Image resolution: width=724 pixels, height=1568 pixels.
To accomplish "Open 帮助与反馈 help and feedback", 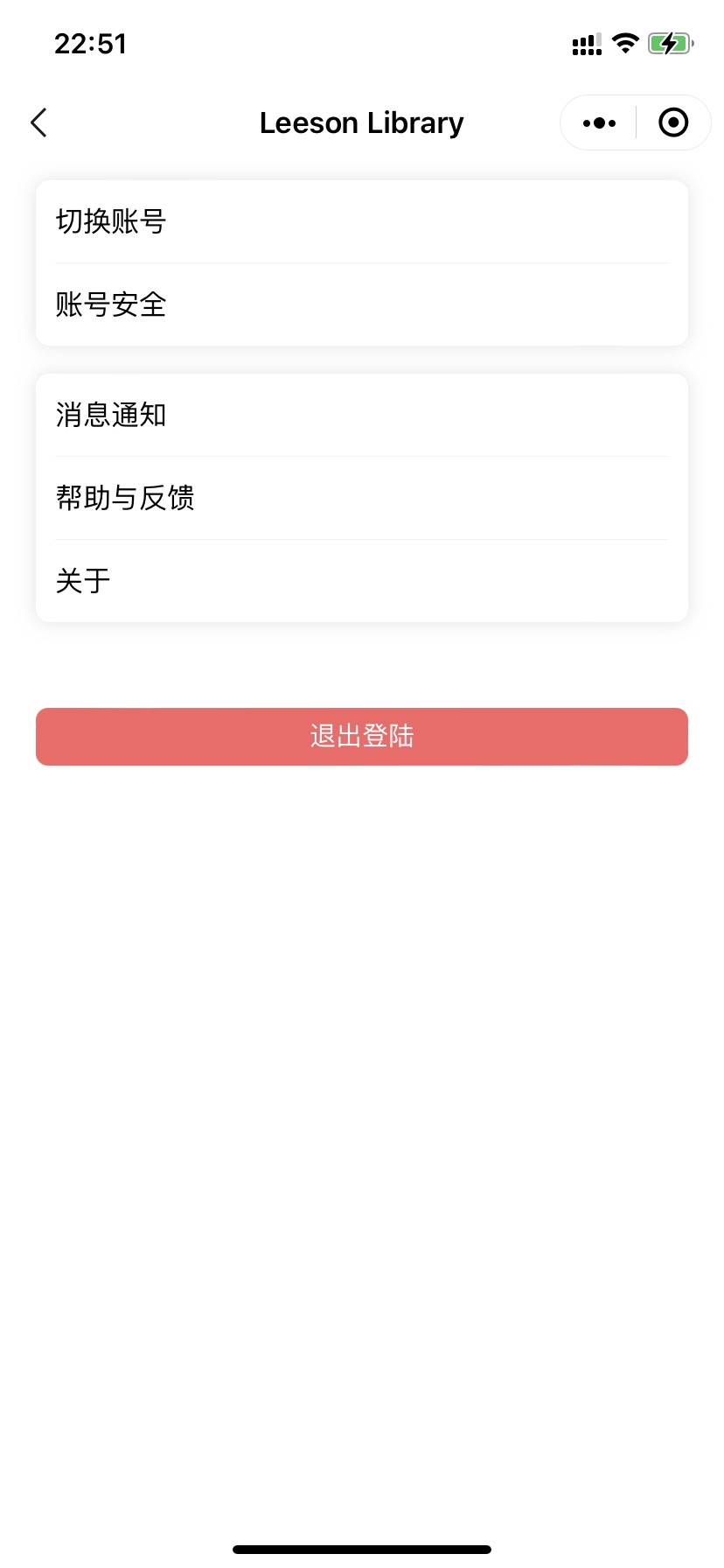I will (x=362, y=498).
